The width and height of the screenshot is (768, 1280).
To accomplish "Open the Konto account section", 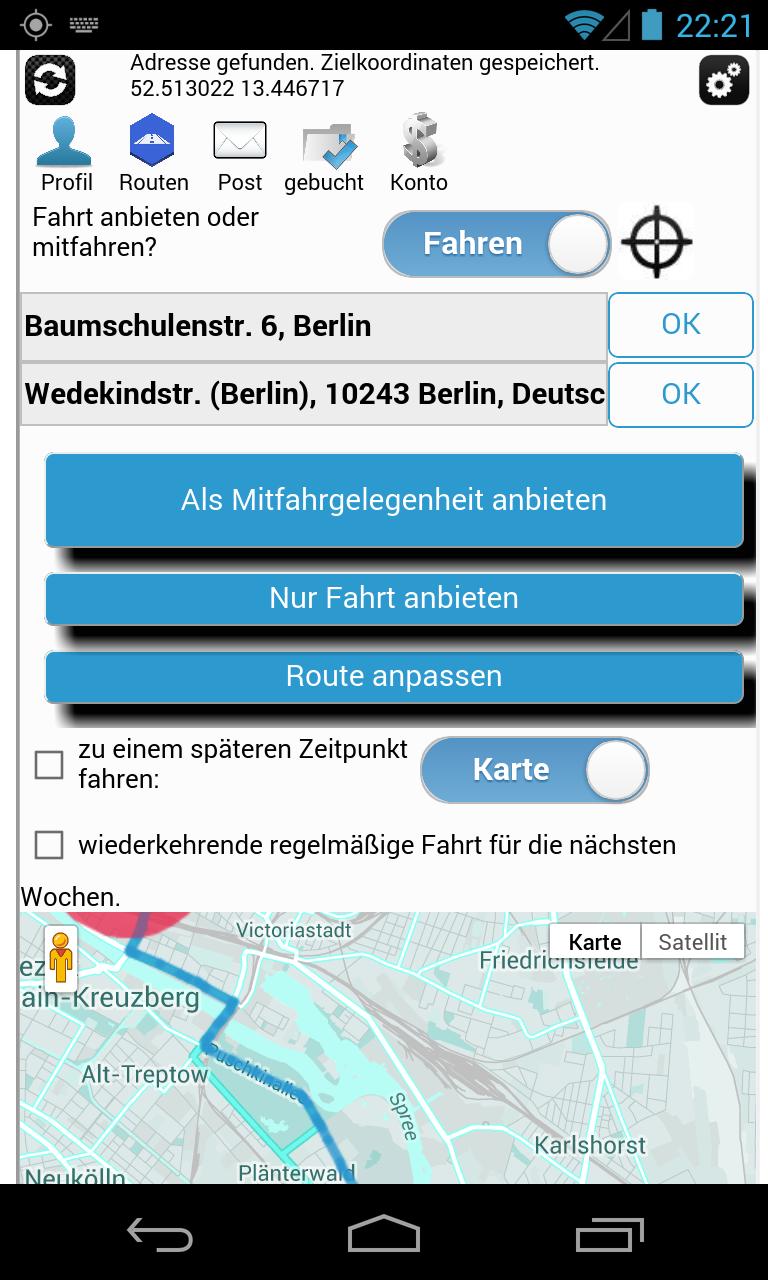I will [419, 155].
